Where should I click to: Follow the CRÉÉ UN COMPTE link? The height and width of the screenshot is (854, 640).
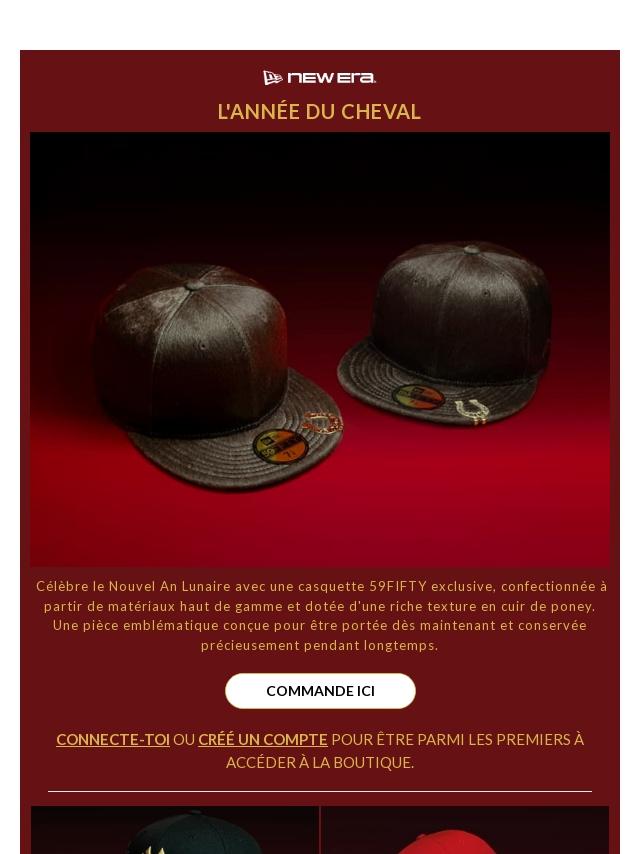tap(262, 740)
